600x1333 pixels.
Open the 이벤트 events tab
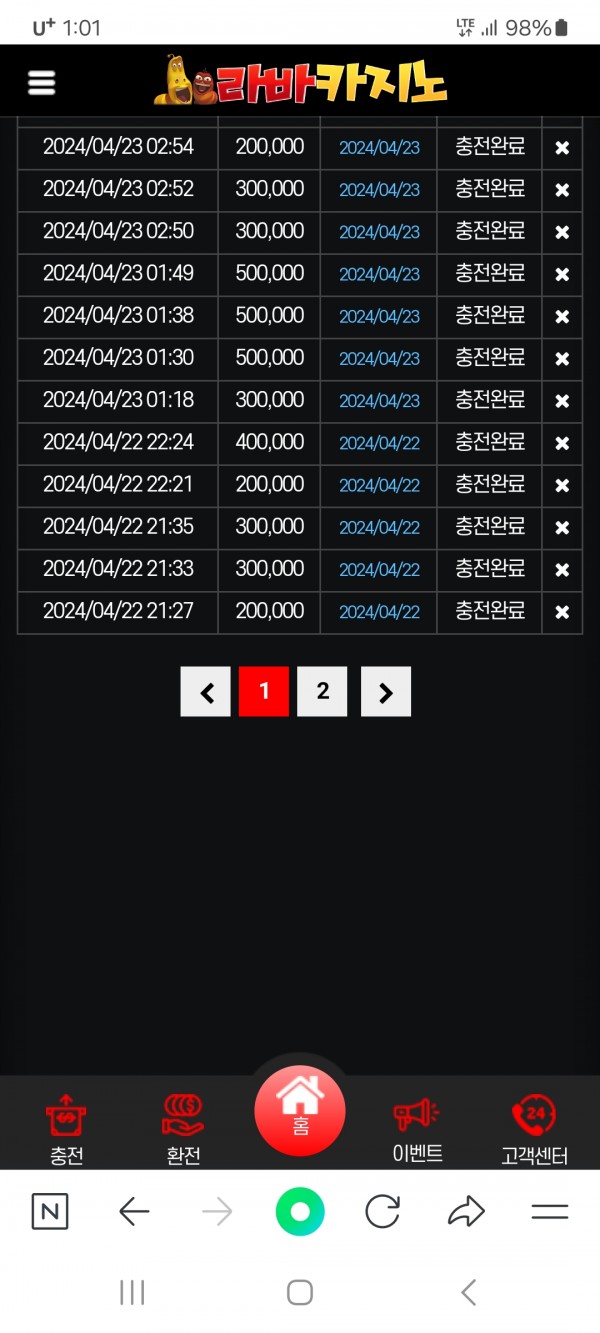[x=417, y=1130]
